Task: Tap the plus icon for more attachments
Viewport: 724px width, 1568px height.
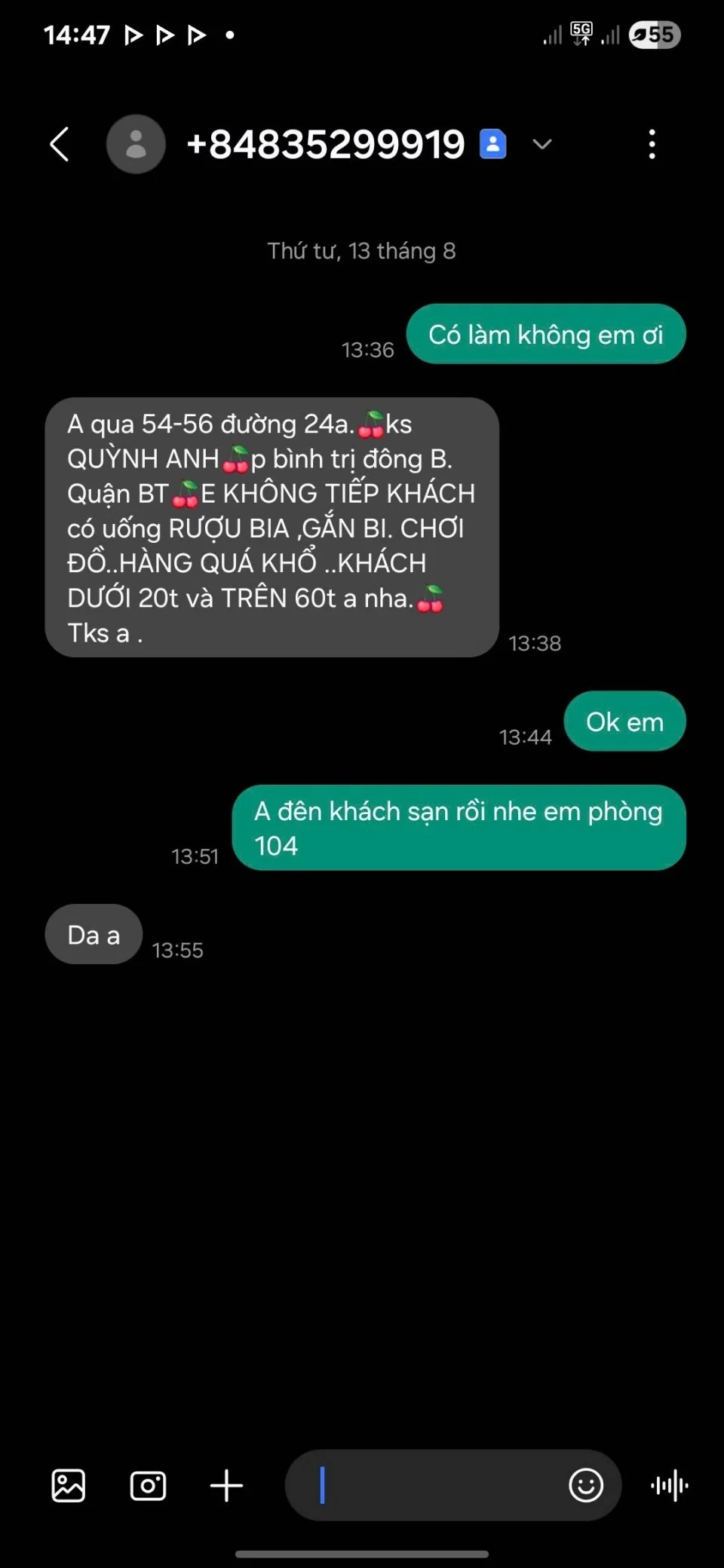Action: click(x=226, y=1486)
